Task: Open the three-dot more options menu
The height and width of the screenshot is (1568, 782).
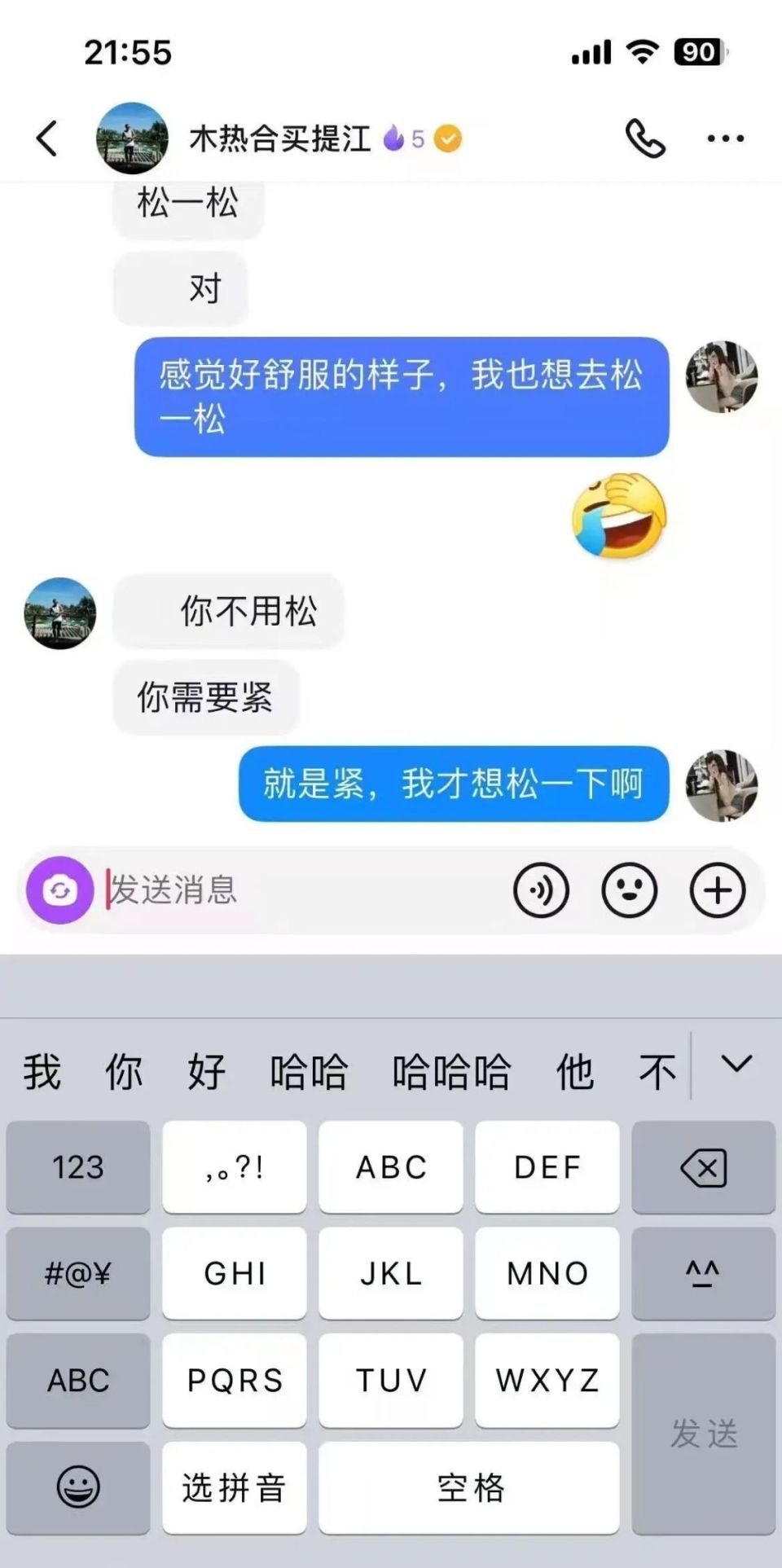Action: 725,138
